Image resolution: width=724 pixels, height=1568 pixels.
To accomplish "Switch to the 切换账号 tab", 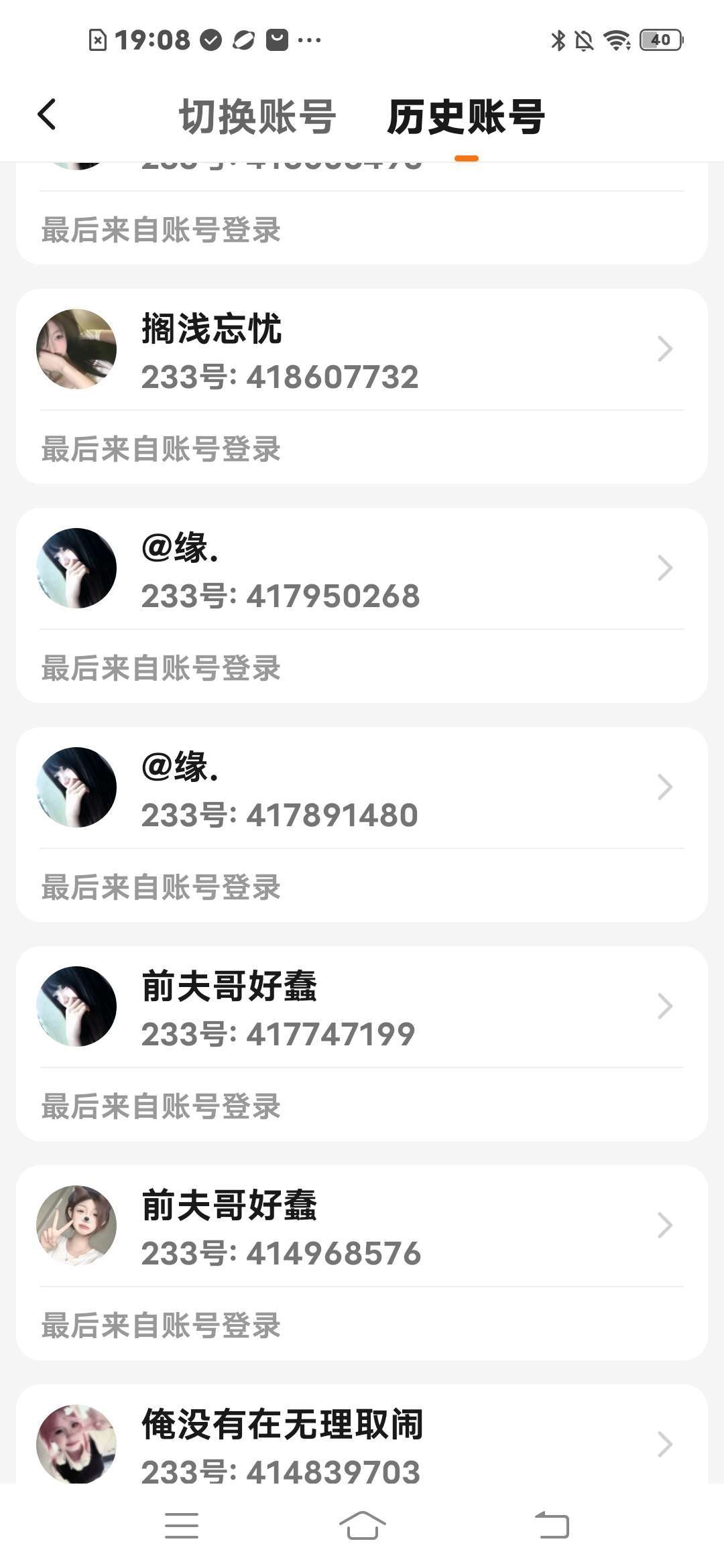I will (x=257, y=117).
